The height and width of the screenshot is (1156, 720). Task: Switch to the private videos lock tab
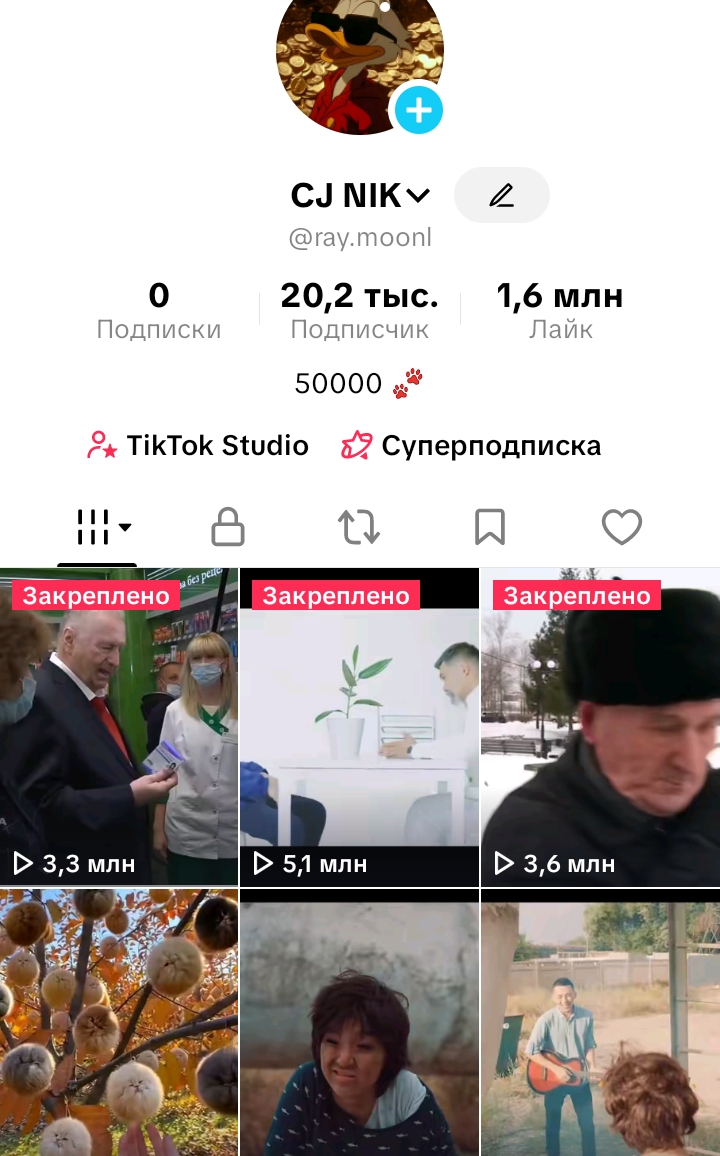click(228, 526)
